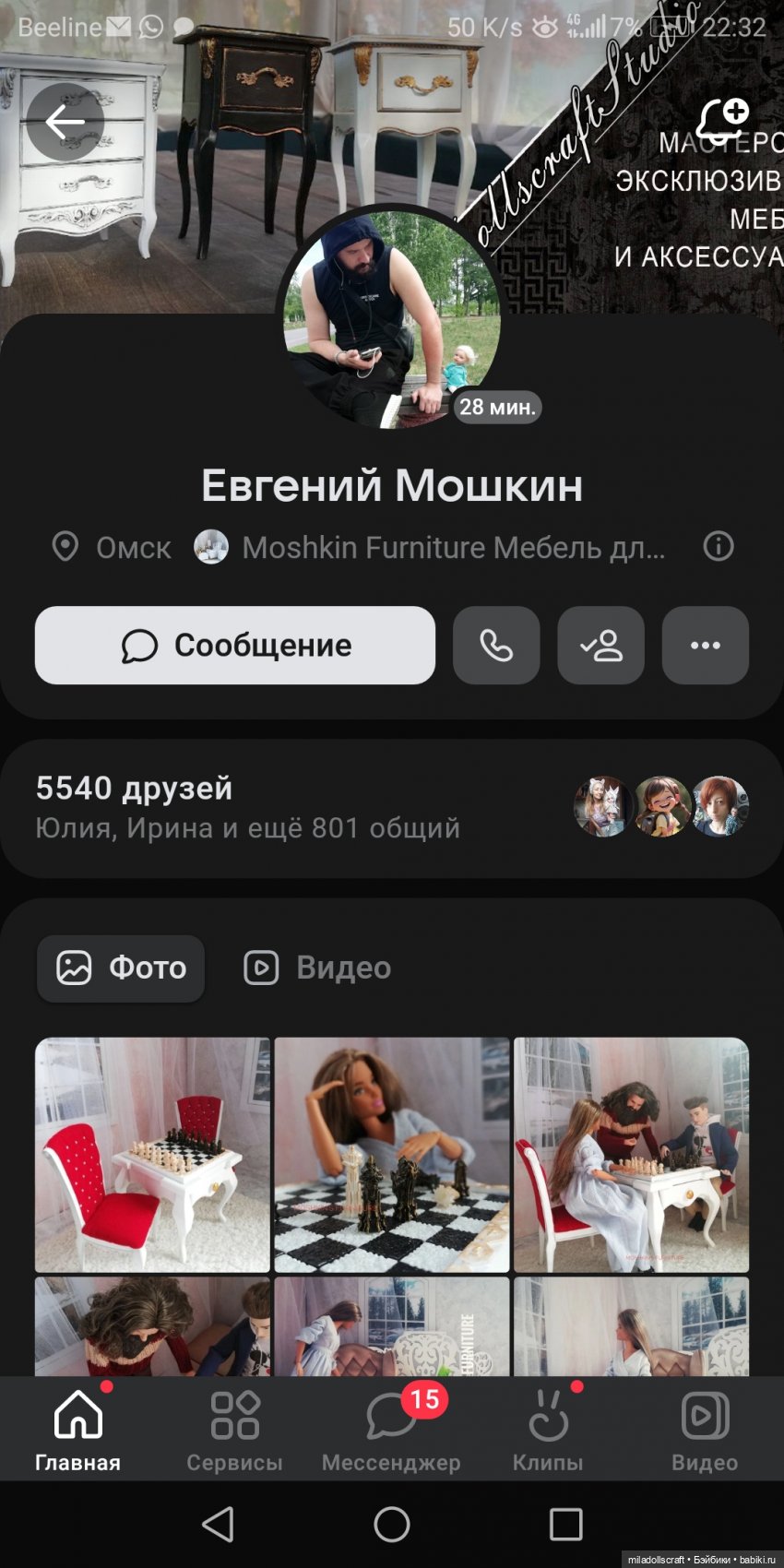This screenshot has width=784, height=1568.
Task: Switch to the Фото tab
Action: 121,968
